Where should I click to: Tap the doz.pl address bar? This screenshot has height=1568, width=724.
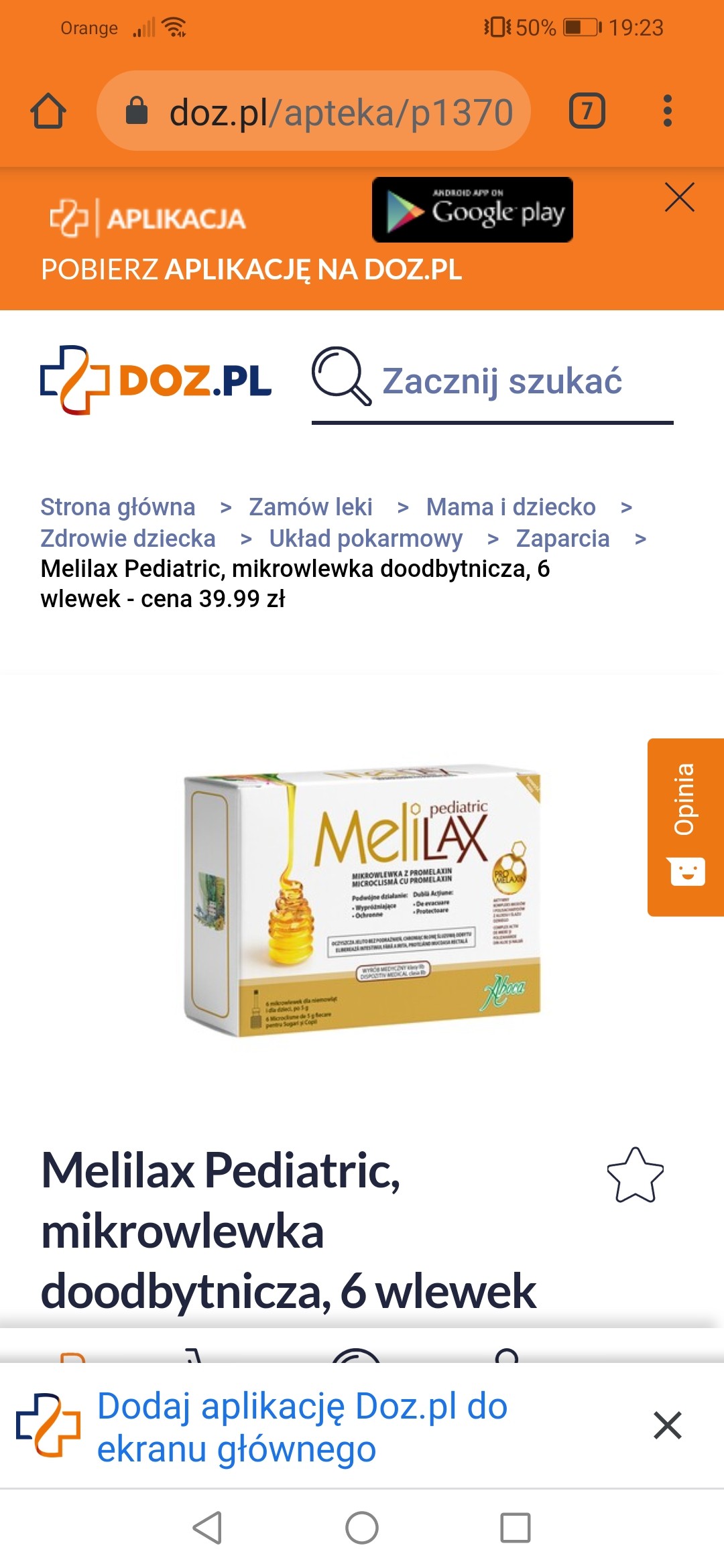(x=314, y=111)
